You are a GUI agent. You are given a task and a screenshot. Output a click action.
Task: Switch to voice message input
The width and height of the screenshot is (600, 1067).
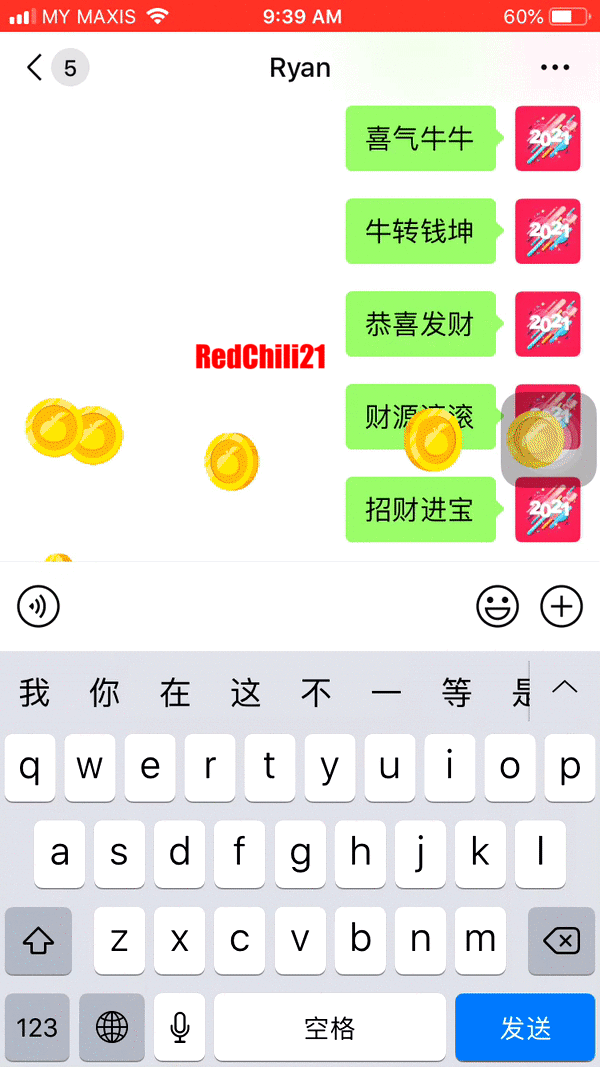(x=39, y=606)
